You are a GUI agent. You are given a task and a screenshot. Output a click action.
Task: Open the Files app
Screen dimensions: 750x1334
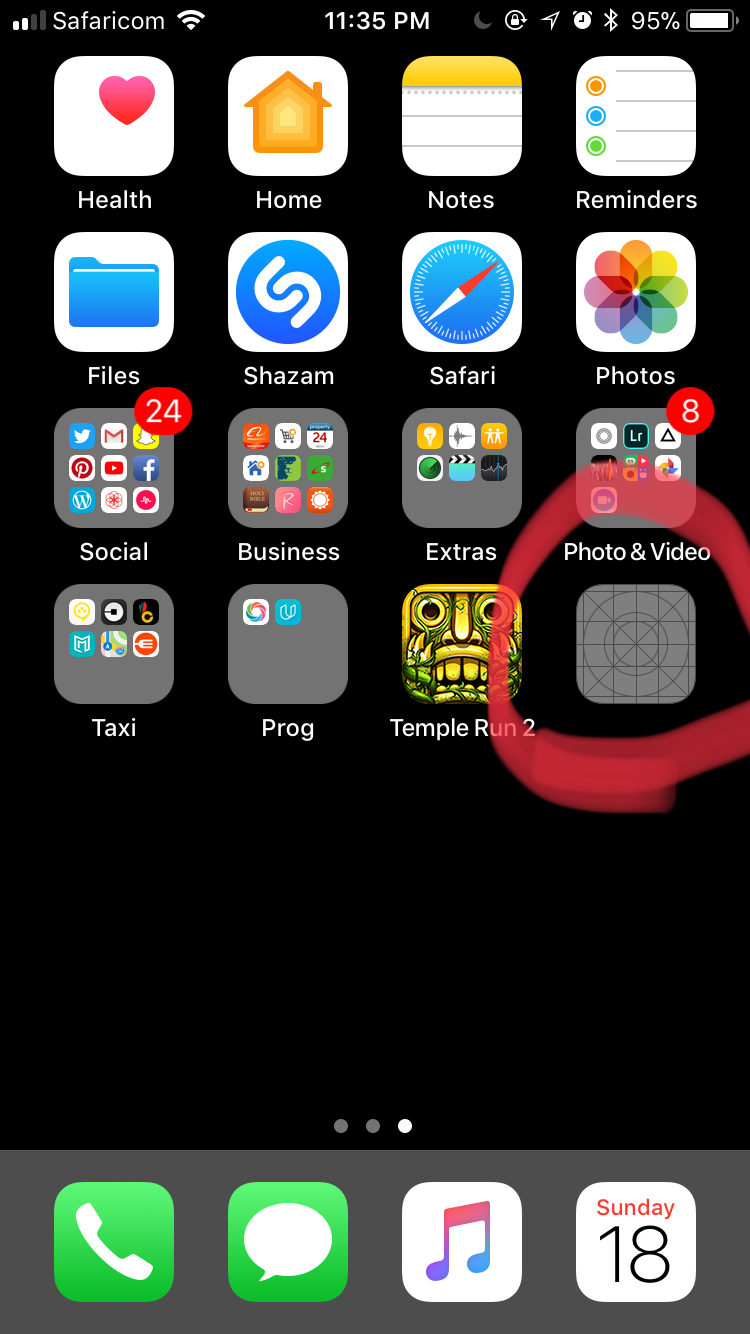[114, 292]
